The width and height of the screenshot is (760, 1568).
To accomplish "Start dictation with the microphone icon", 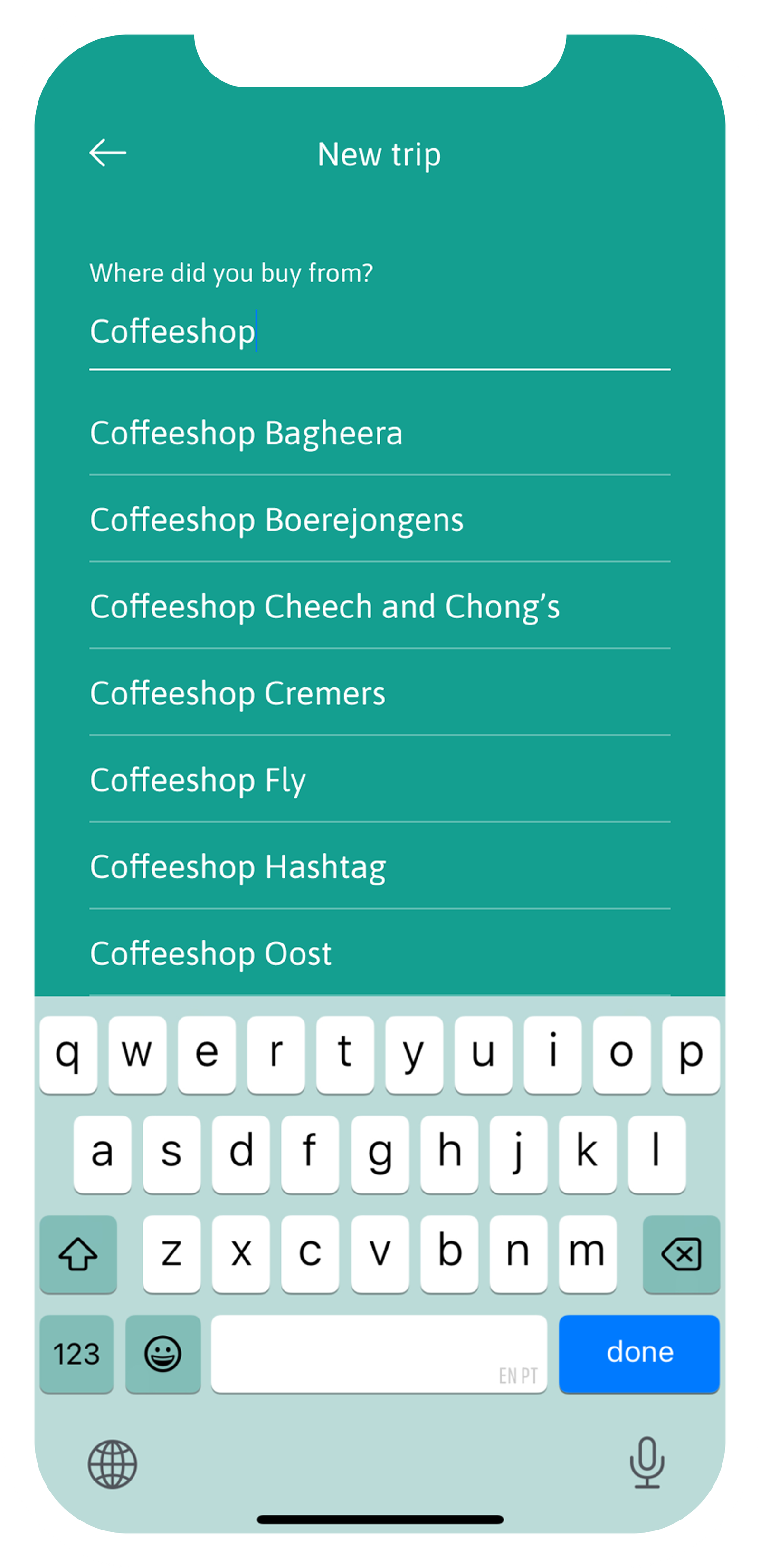I will point(647,1462).
